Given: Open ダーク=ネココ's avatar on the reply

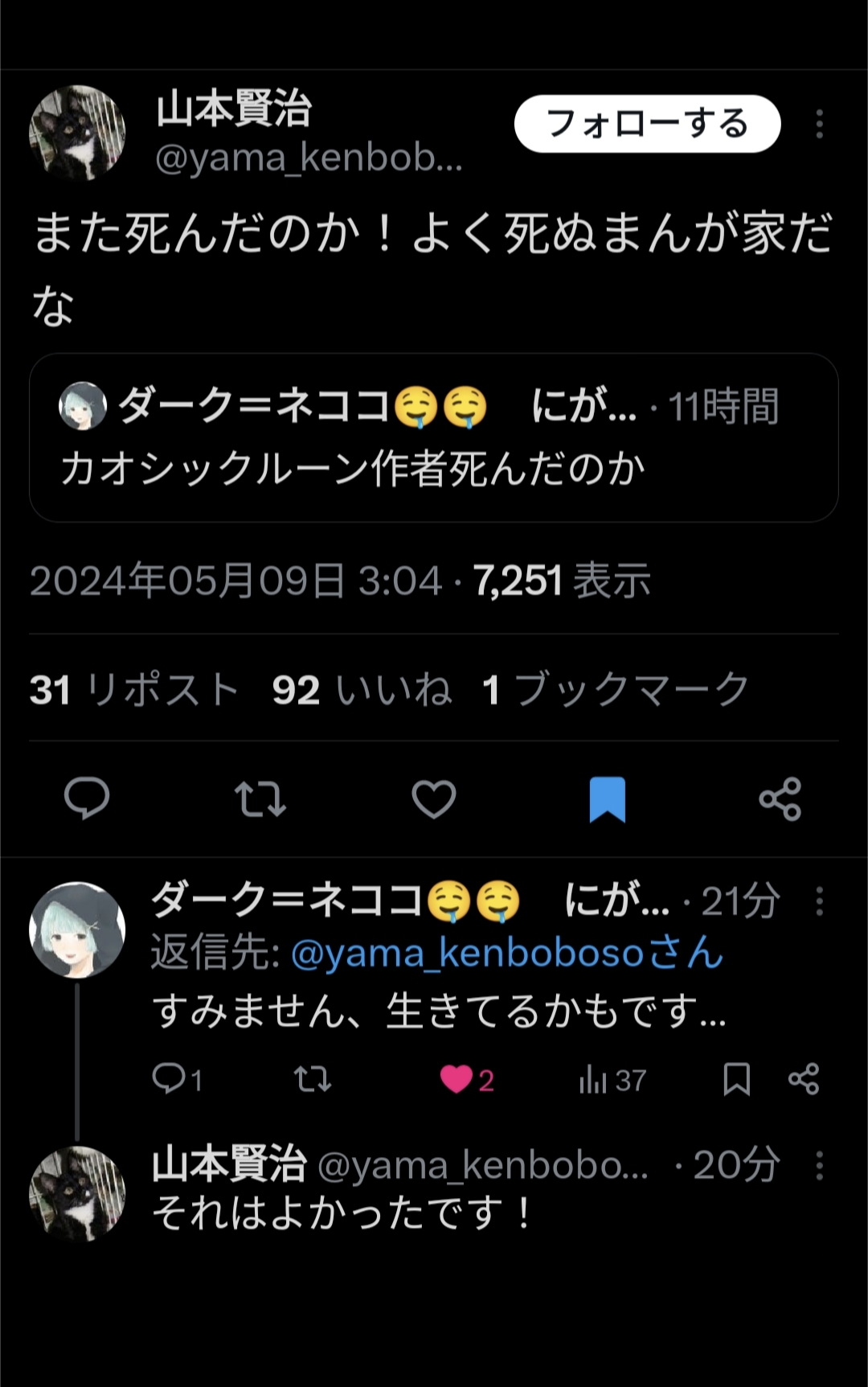Looking at the screenshot, I should coord(77,929).
